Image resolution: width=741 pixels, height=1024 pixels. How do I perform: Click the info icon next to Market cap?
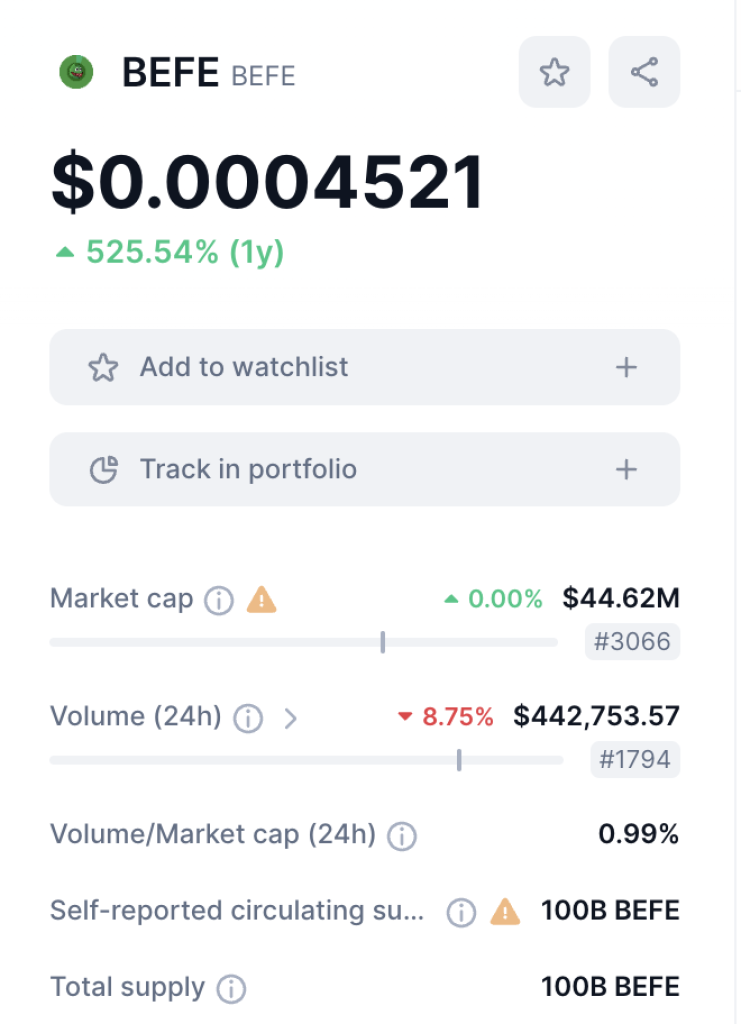coord(218,599)
